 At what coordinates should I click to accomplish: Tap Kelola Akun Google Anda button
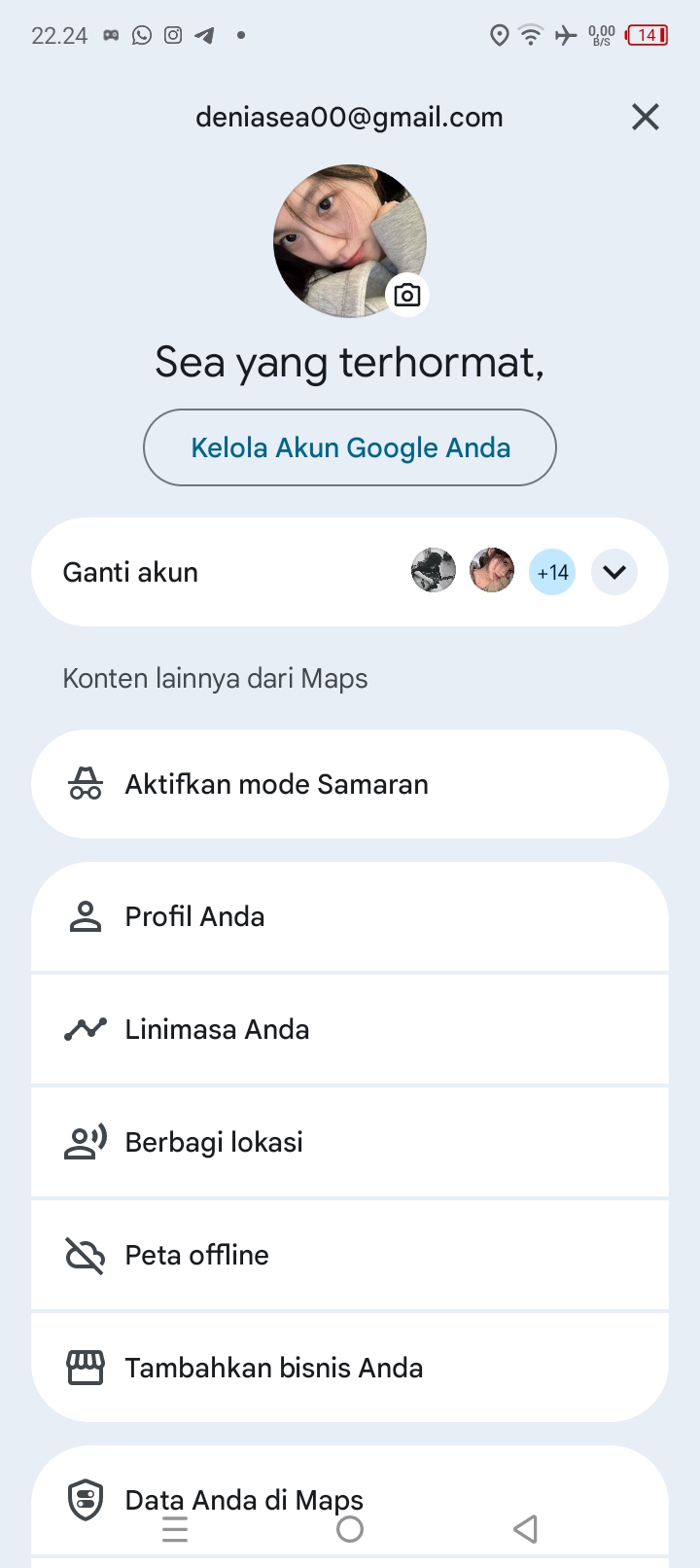point(350,447)
